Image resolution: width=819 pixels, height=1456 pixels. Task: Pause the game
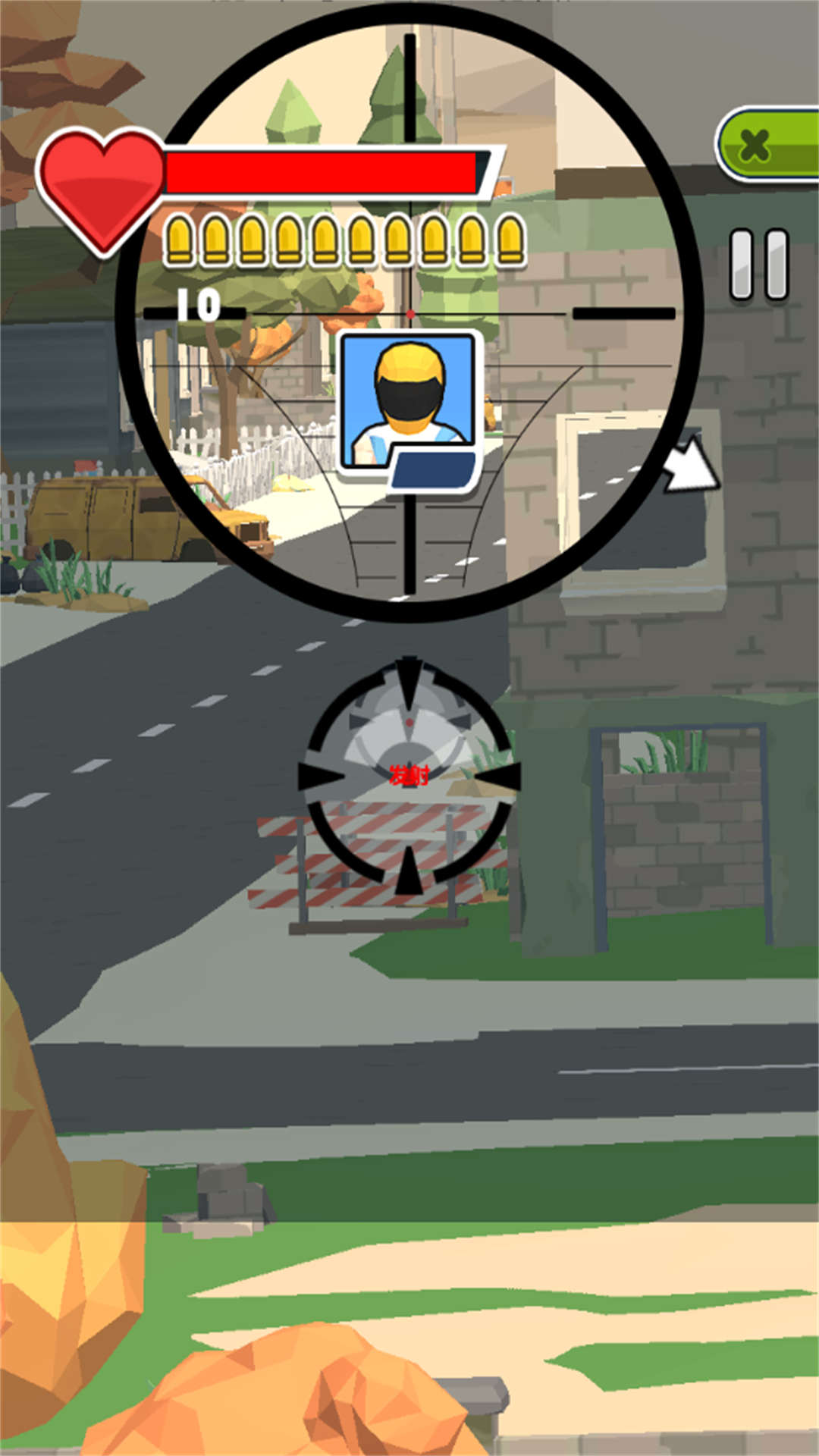(x=759, y=265)
